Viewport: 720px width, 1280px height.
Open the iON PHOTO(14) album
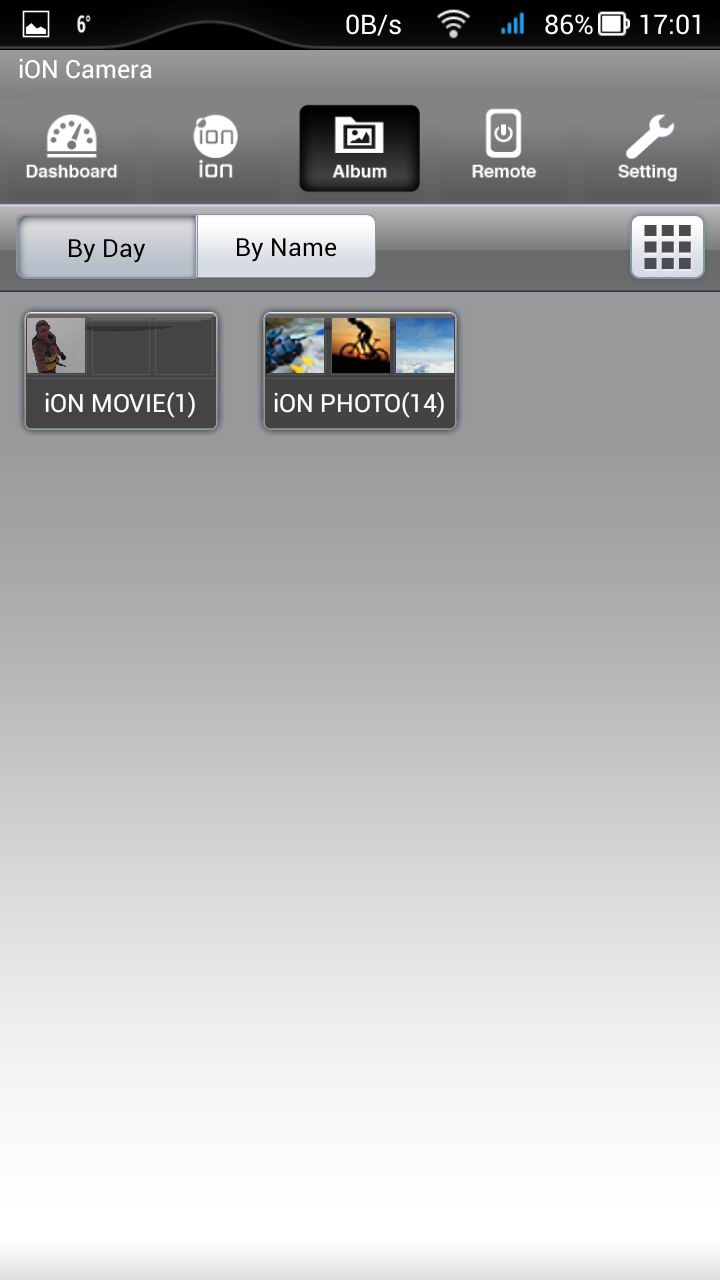360,371
